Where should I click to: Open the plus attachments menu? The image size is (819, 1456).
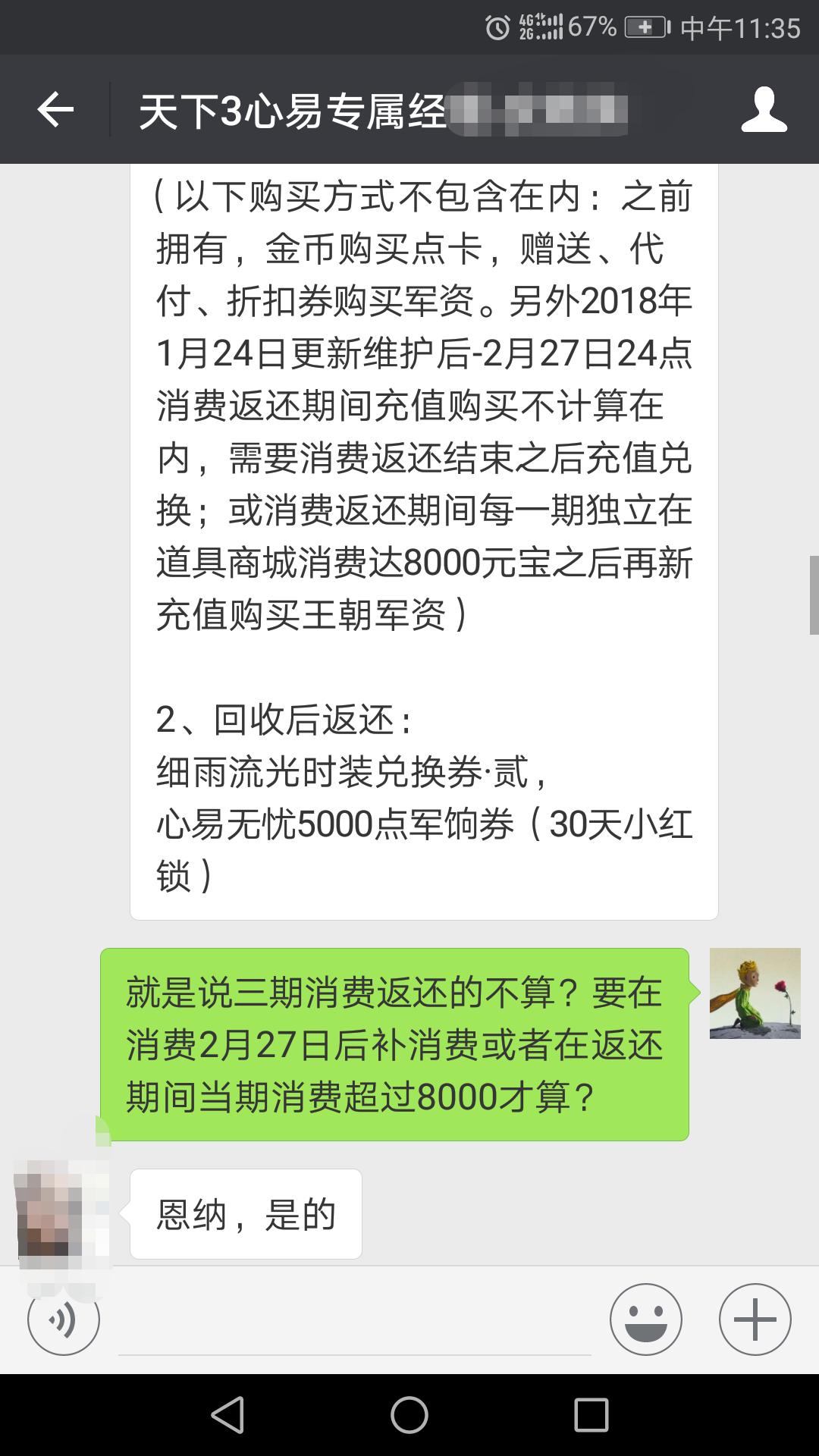click(x=755, y=1320)
